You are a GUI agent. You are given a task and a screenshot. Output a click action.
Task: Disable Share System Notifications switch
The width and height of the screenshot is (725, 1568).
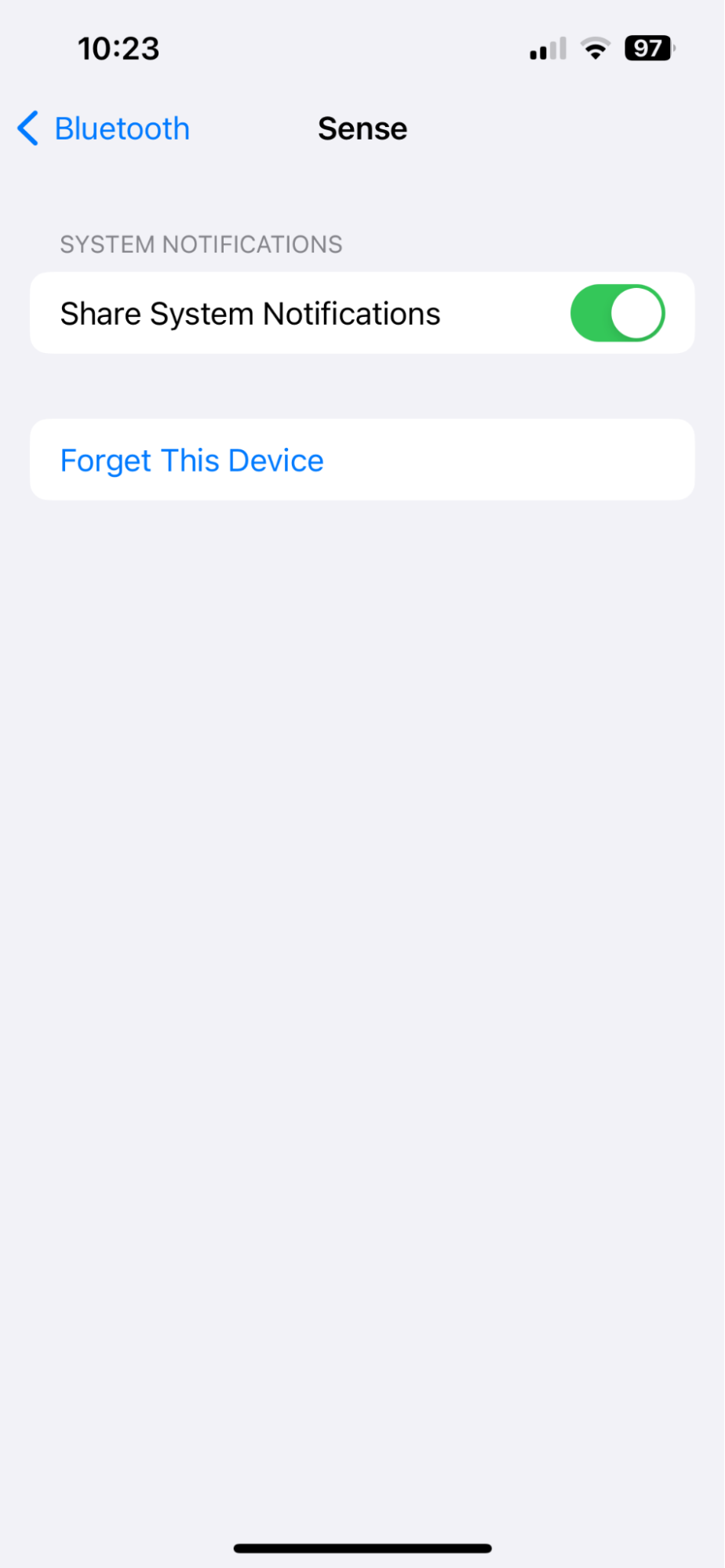tap(617, 313)
